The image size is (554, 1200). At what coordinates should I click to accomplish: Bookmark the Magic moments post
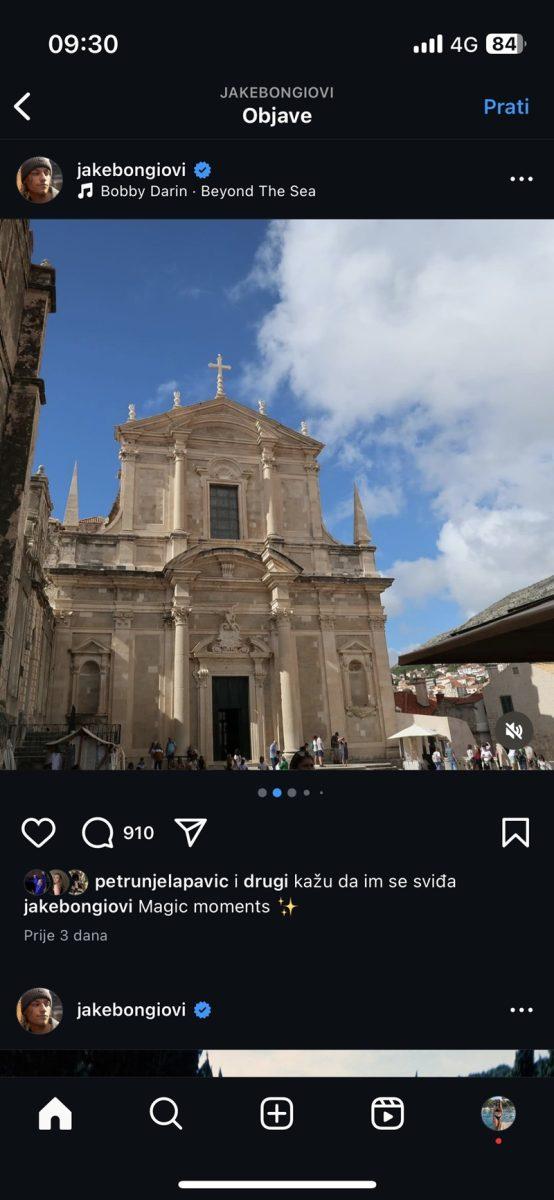click(515, 832)
